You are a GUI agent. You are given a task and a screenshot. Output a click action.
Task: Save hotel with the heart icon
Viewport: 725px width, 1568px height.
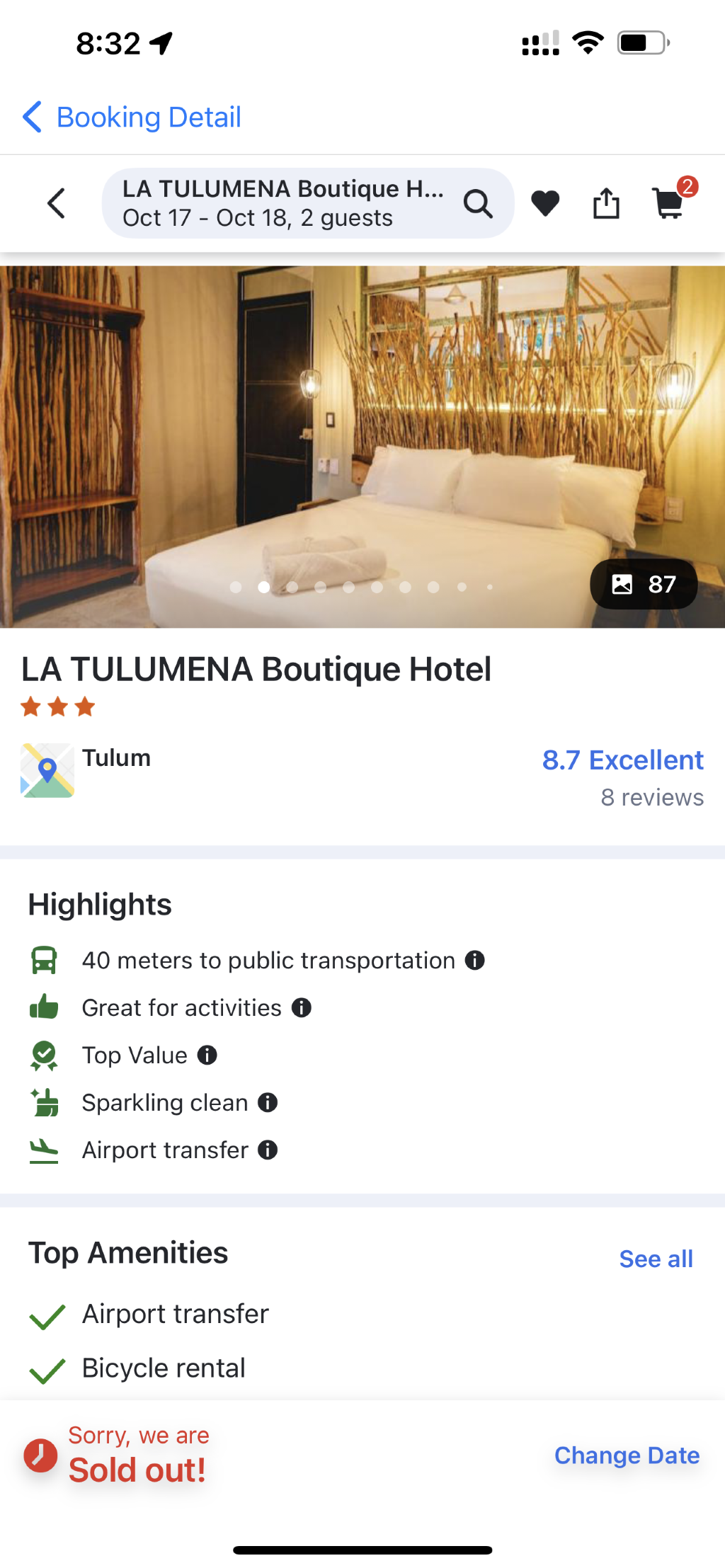point(545,203)
